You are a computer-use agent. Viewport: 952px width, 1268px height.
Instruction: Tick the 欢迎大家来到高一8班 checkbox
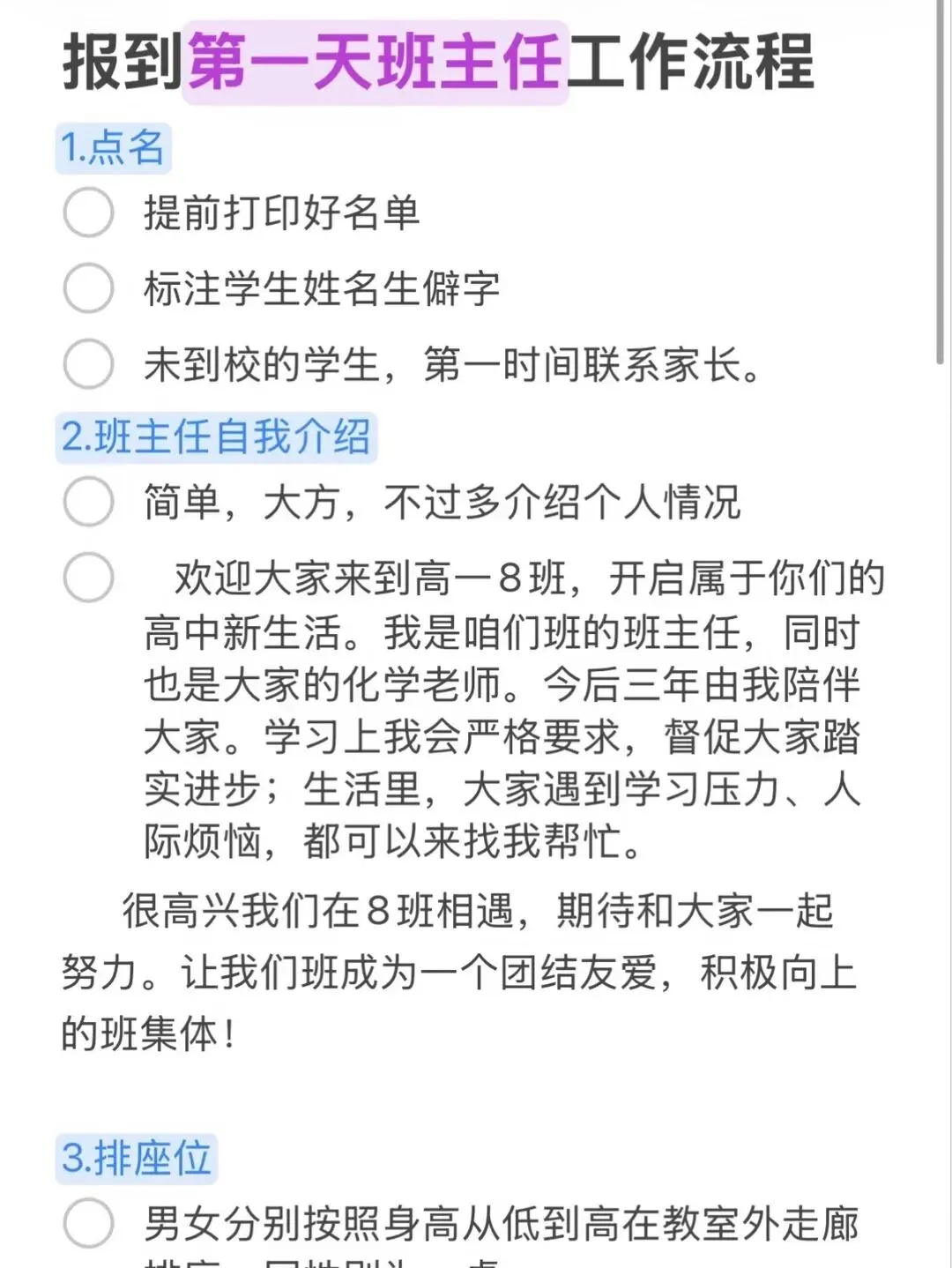[x=88, y=578]
